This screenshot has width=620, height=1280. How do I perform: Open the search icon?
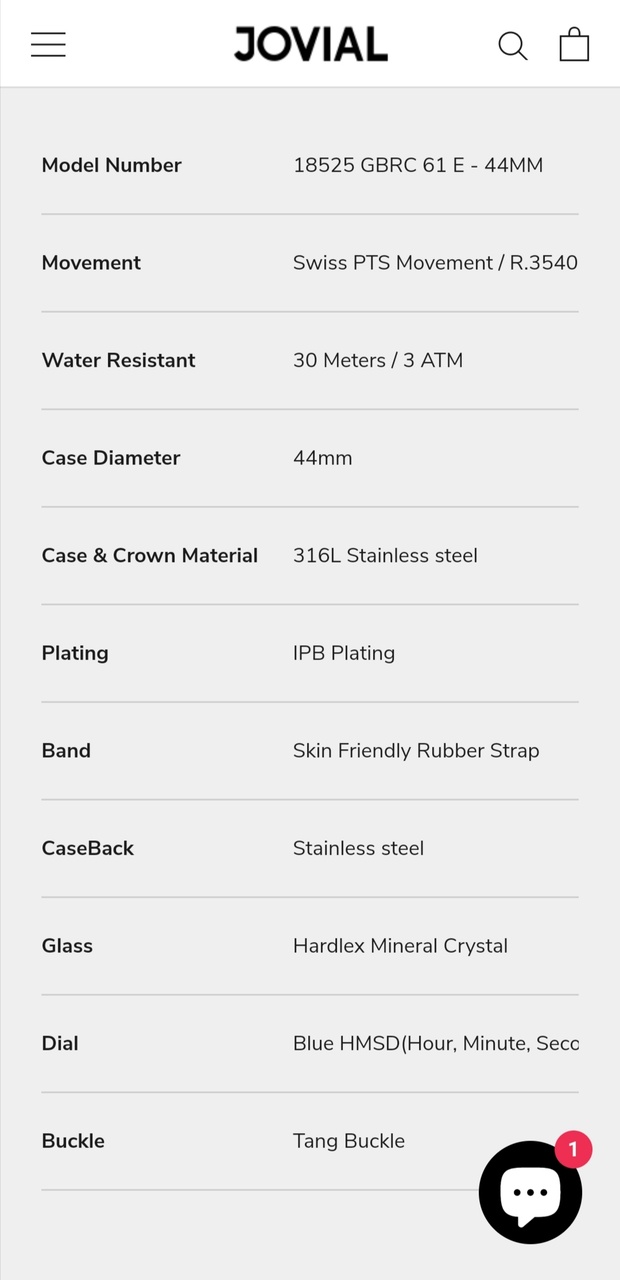point(512,45)
